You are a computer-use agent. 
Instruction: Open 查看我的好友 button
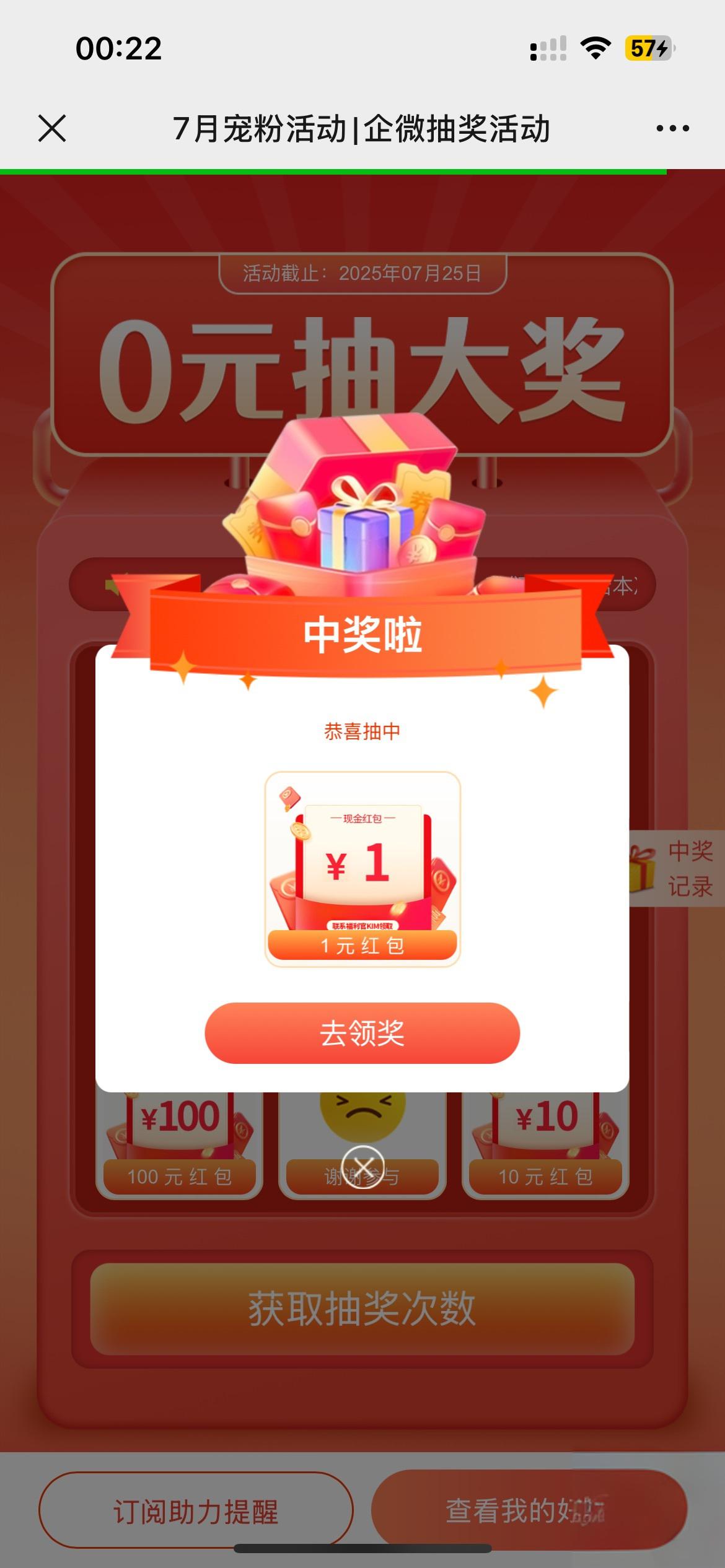click(x=529, y=1510)
